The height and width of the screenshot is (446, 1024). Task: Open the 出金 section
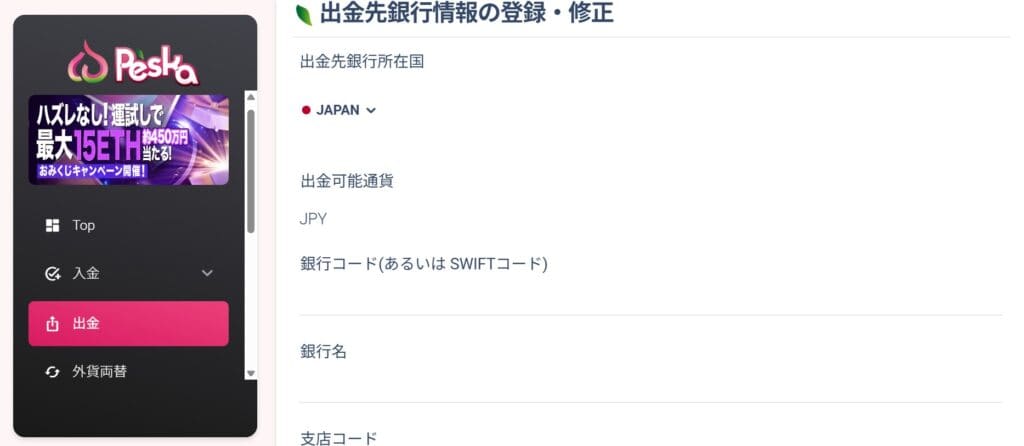coord(128,324)
